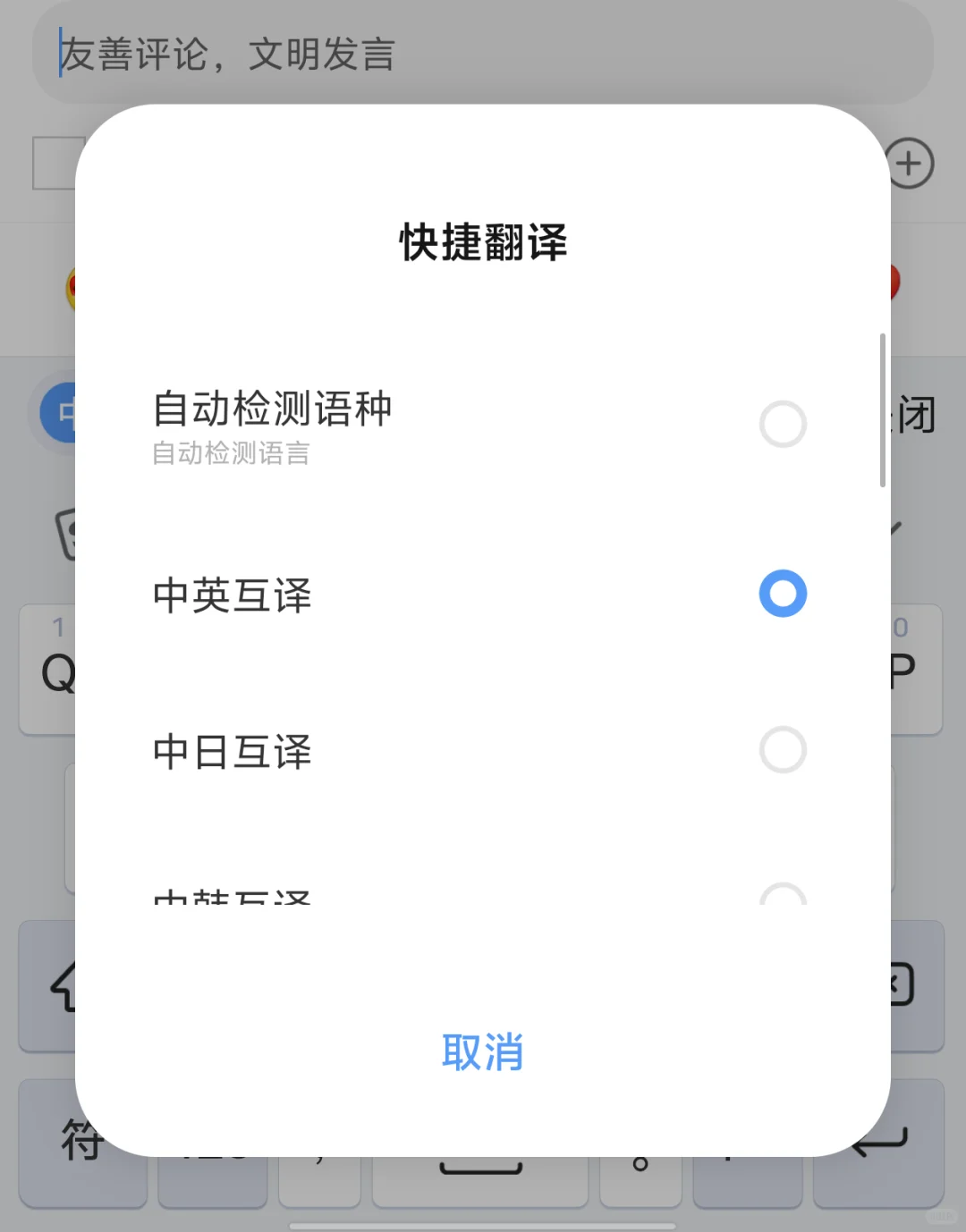Enable 中日互译 translation mode
The height and width of the screenshot is (1232, 966).
[x=782, y=750]
